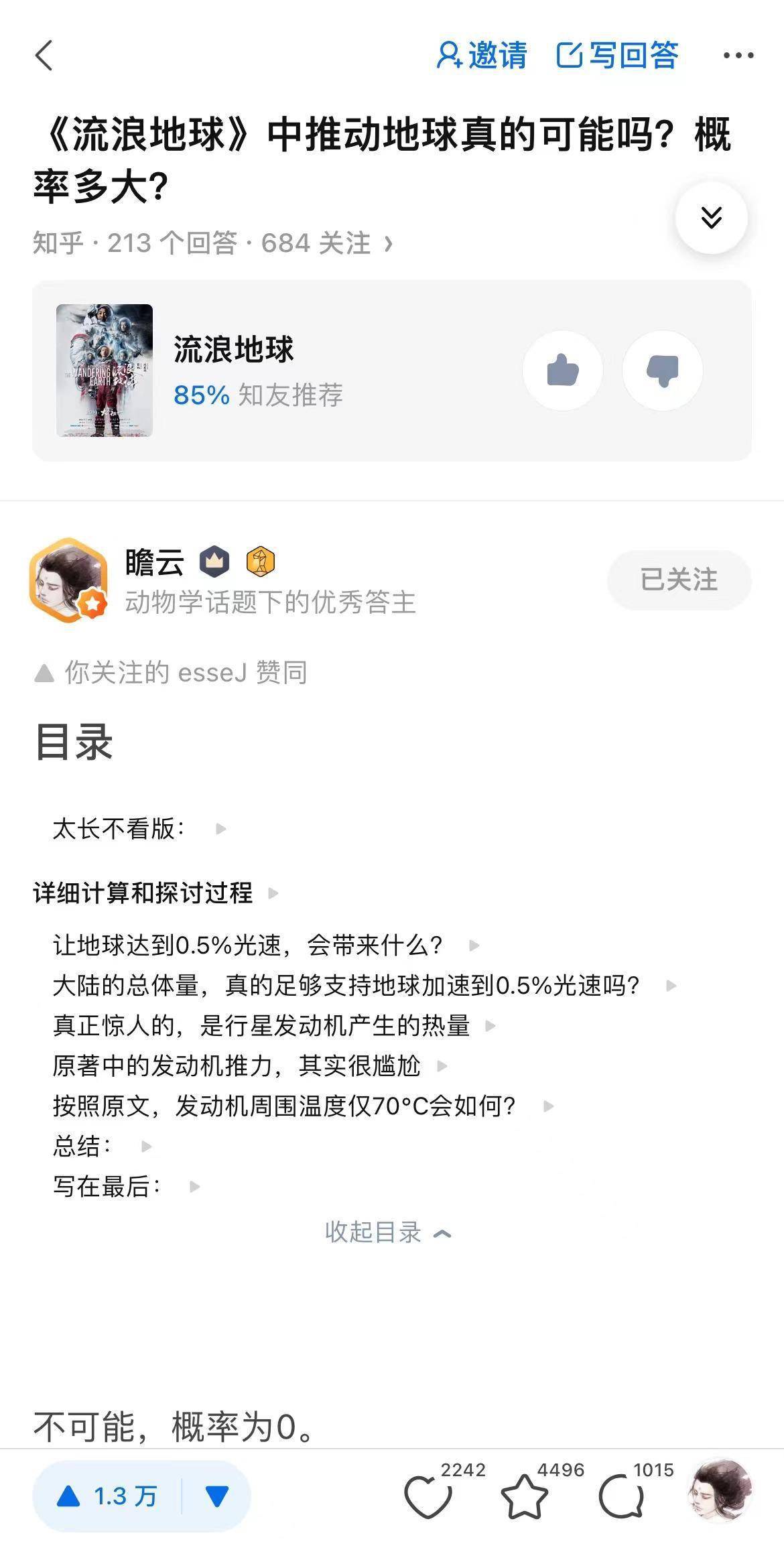Collapse the table of contents via 收起目录

[x=388, y=1232]
